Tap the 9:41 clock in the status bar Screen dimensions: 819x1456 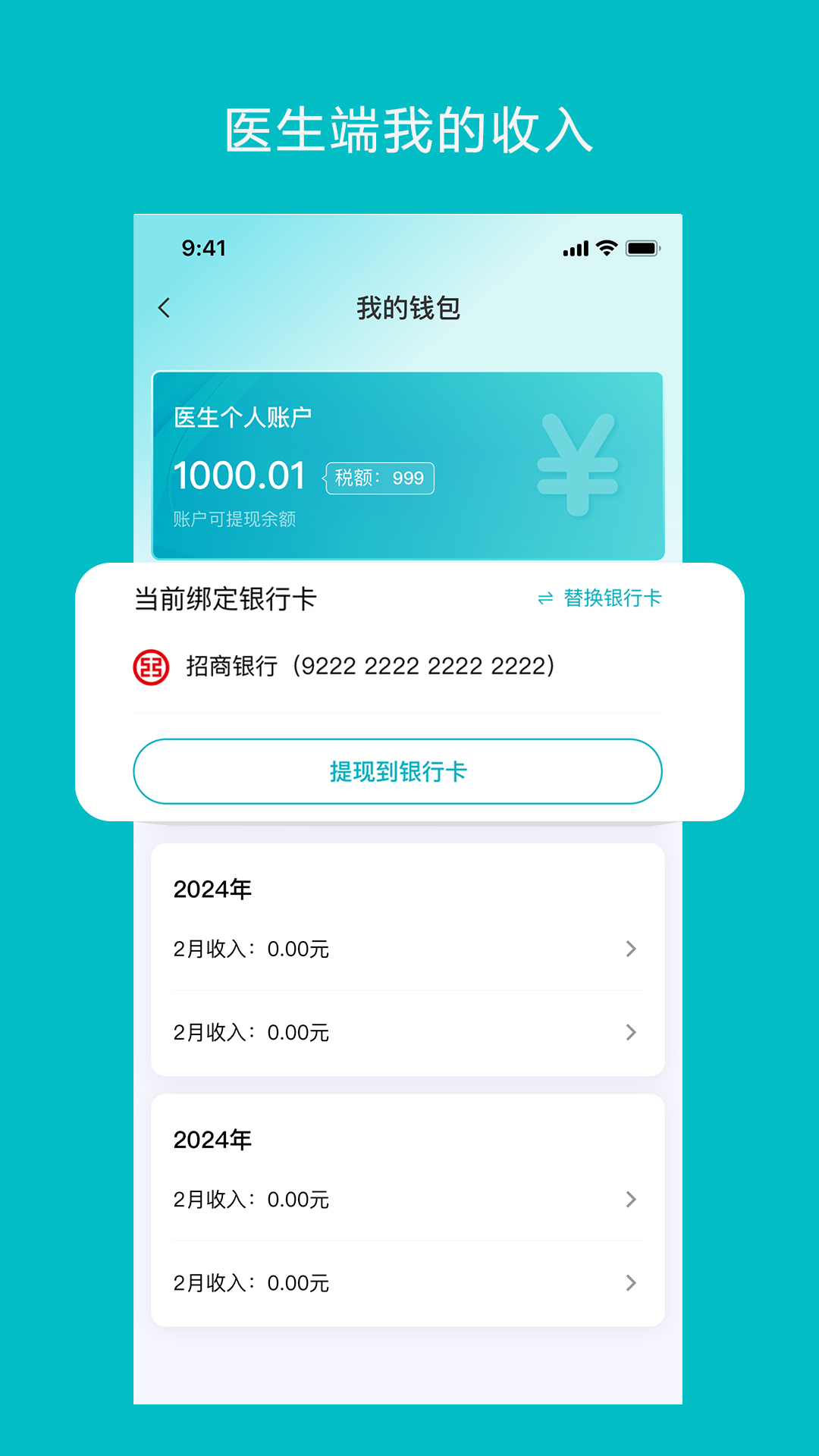pos(203,247)
